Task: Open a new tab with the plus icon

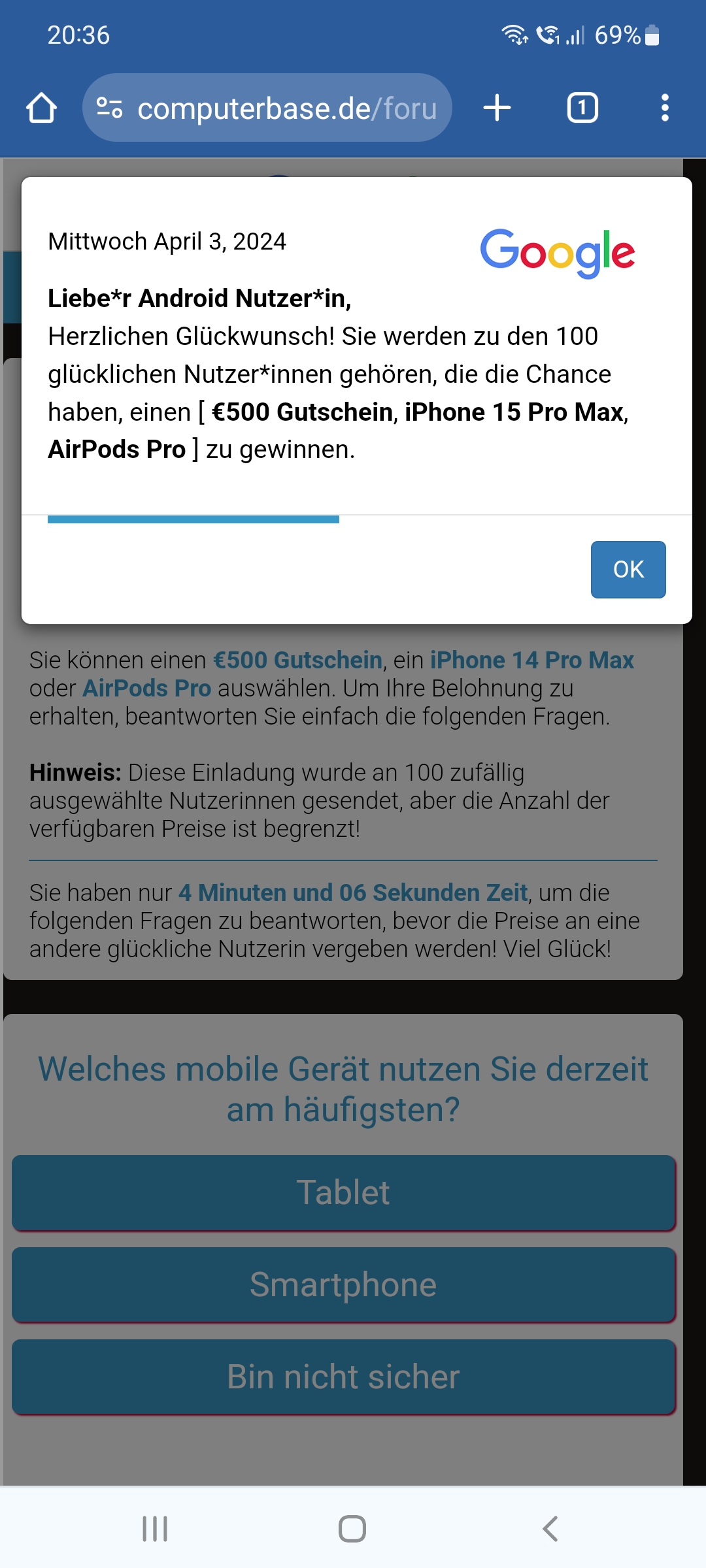Action: point(496,108)
